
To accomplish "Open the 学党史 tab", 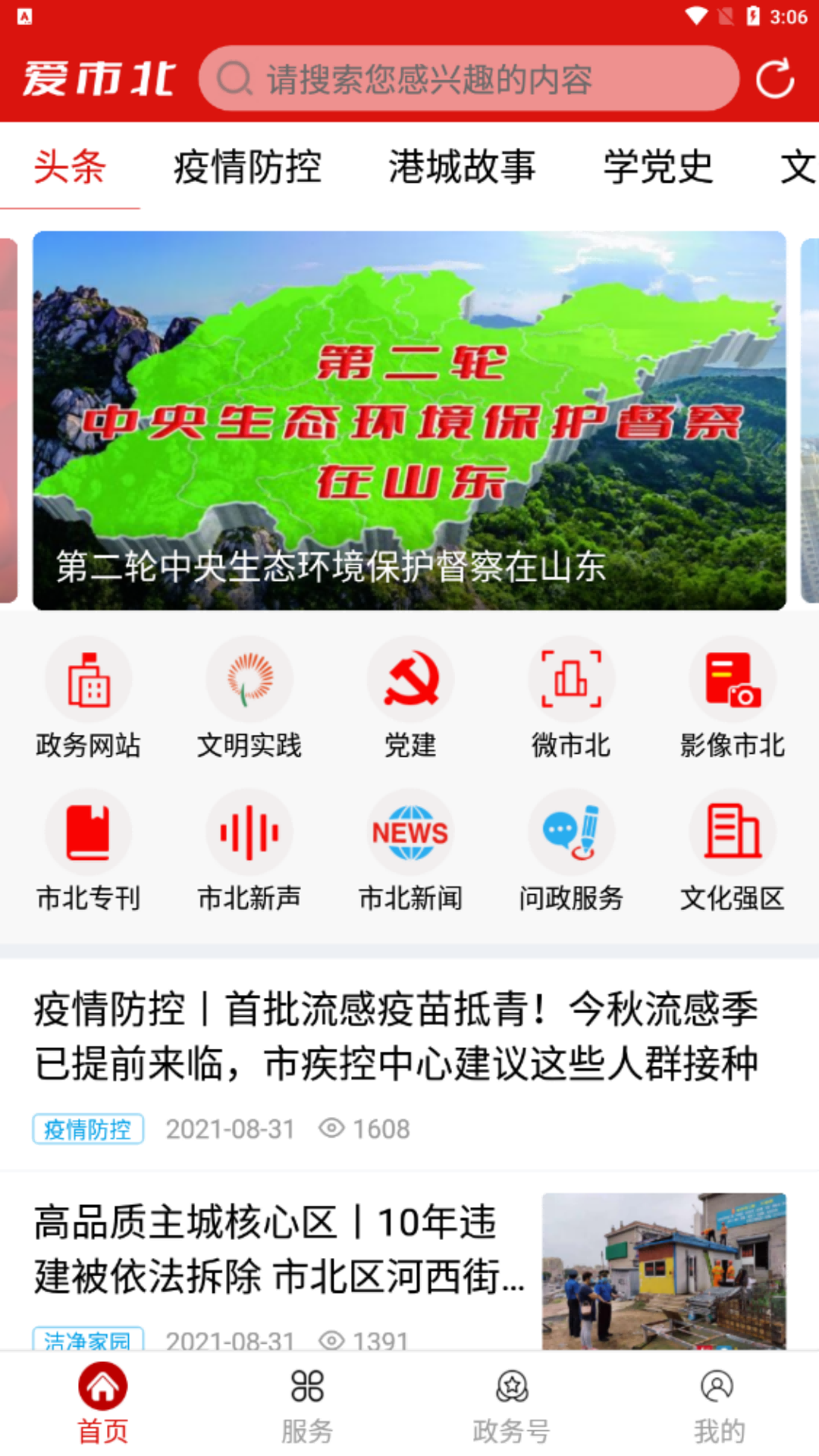I will tap(657, 168).
